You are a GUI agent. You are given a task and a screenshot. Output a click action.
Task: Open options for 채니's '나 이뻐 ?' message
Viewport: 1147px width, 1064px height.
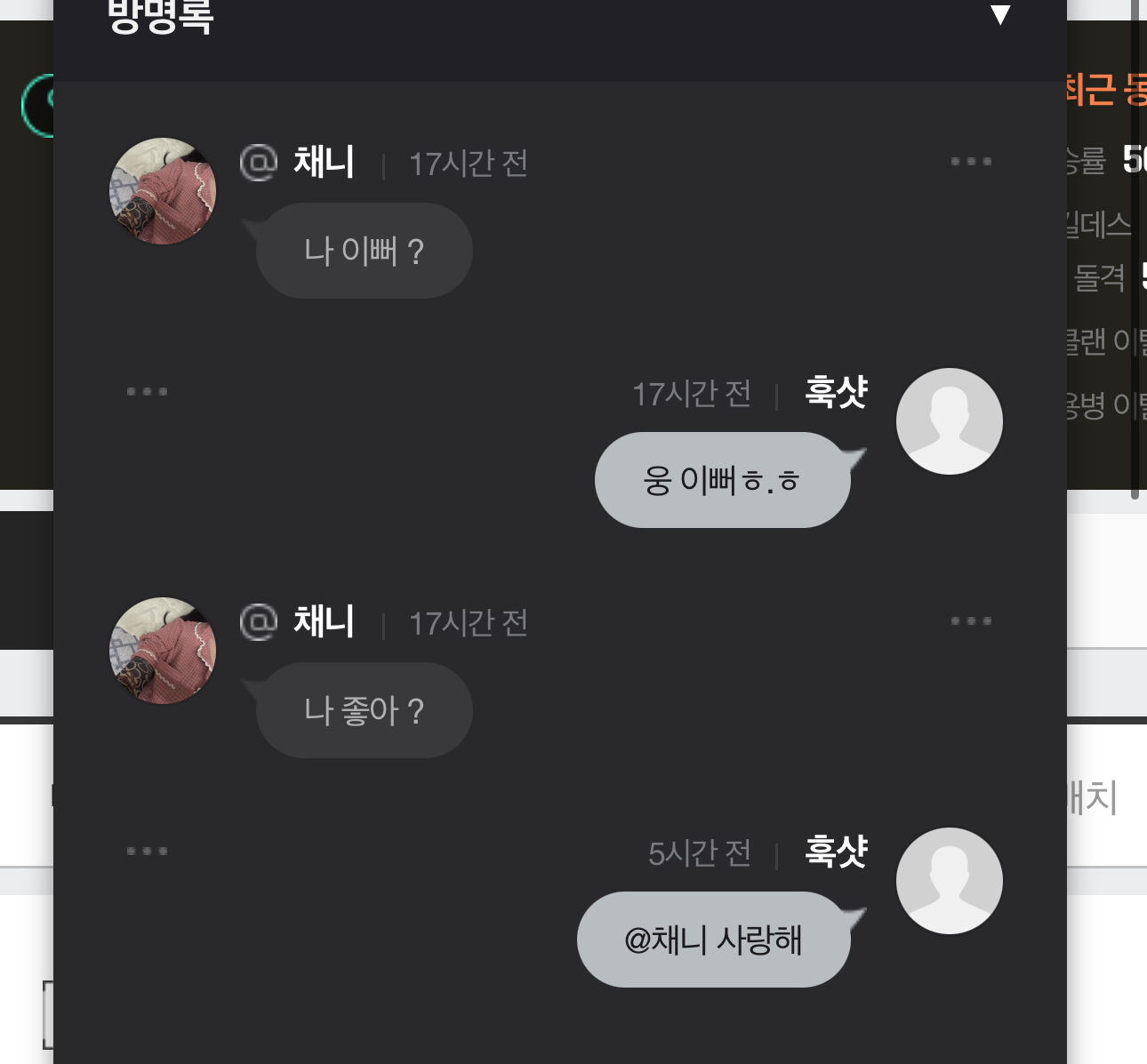point(970,162)
